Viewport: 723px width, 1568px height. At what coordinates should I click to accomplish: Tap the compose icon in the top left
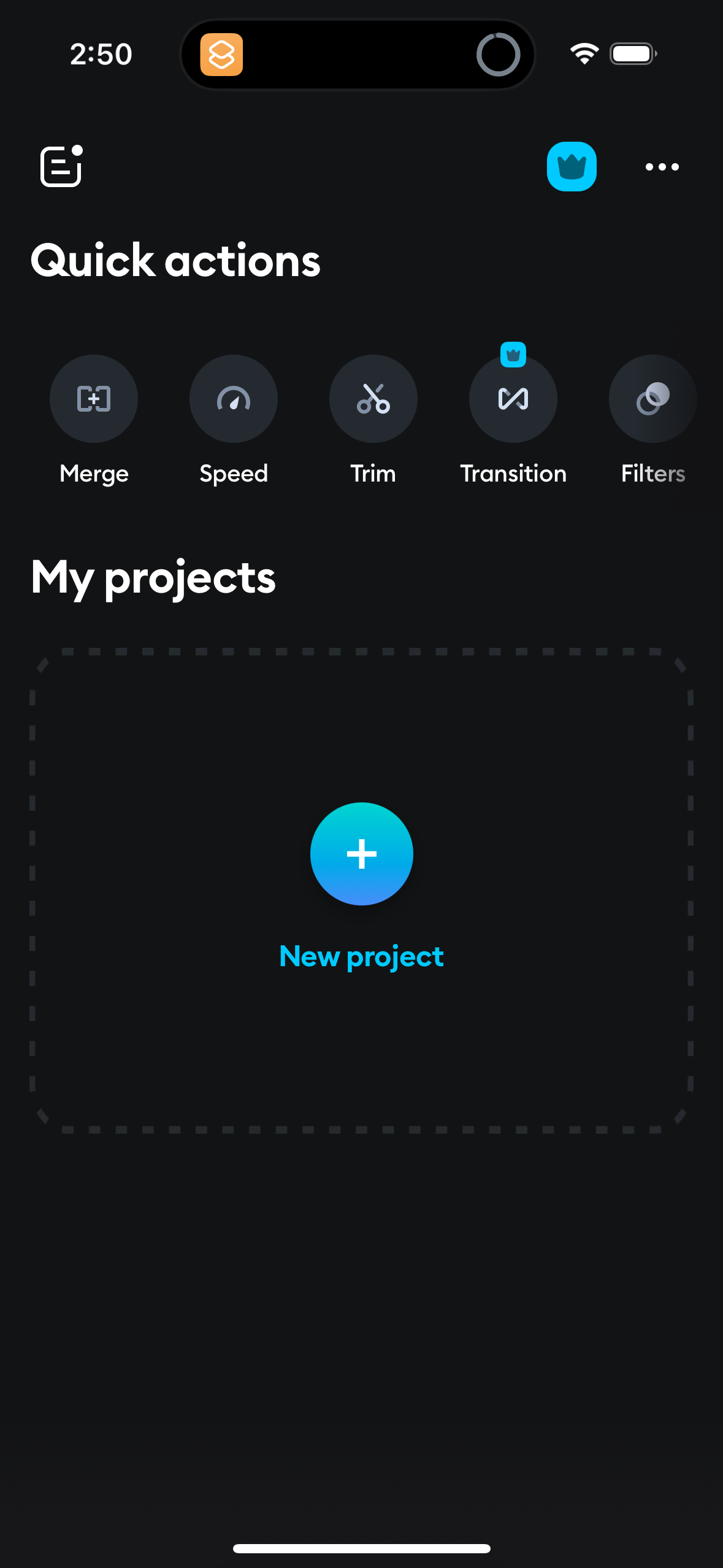tap(60, 167)
